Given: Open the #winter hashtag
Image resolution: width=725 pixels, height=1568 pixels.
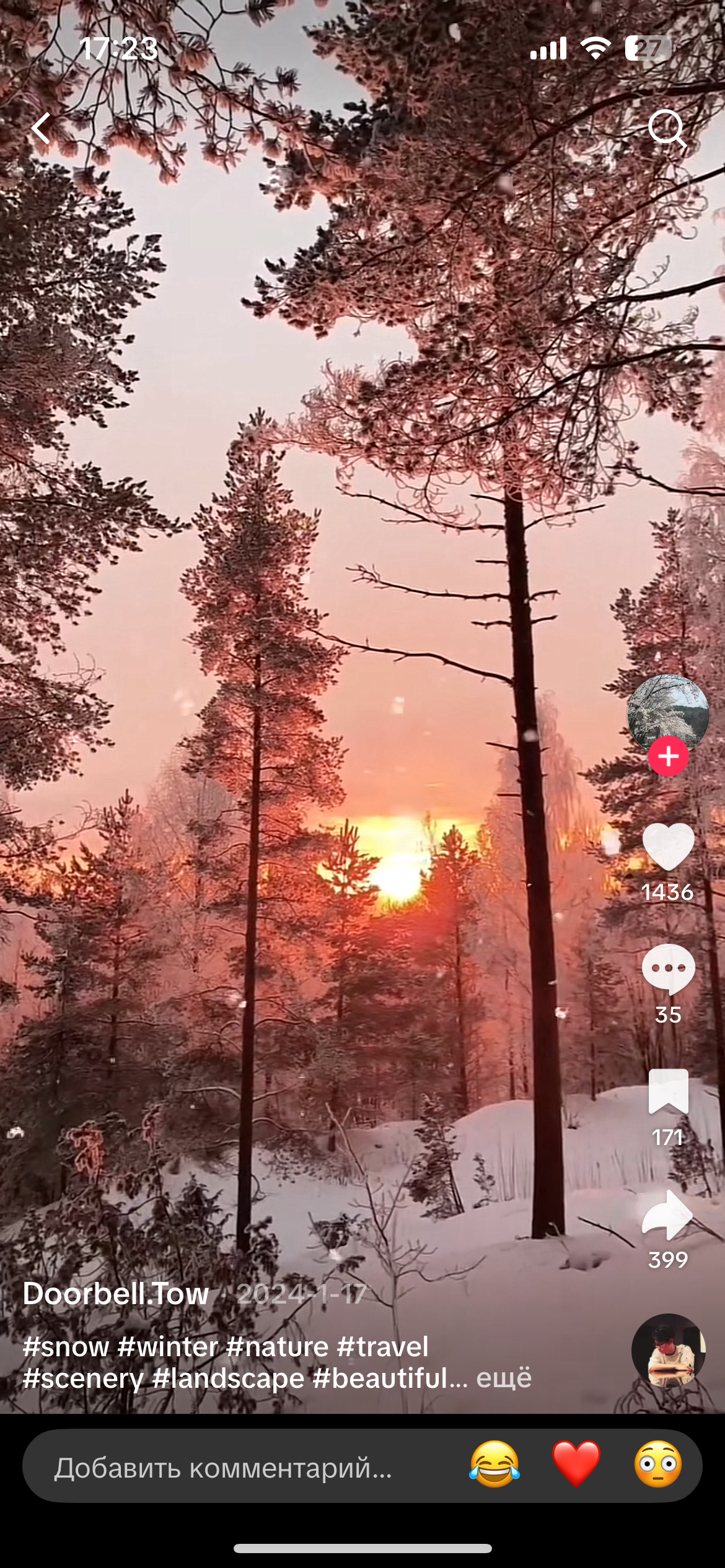Looking at the screenshot, I should point(167,1347).
